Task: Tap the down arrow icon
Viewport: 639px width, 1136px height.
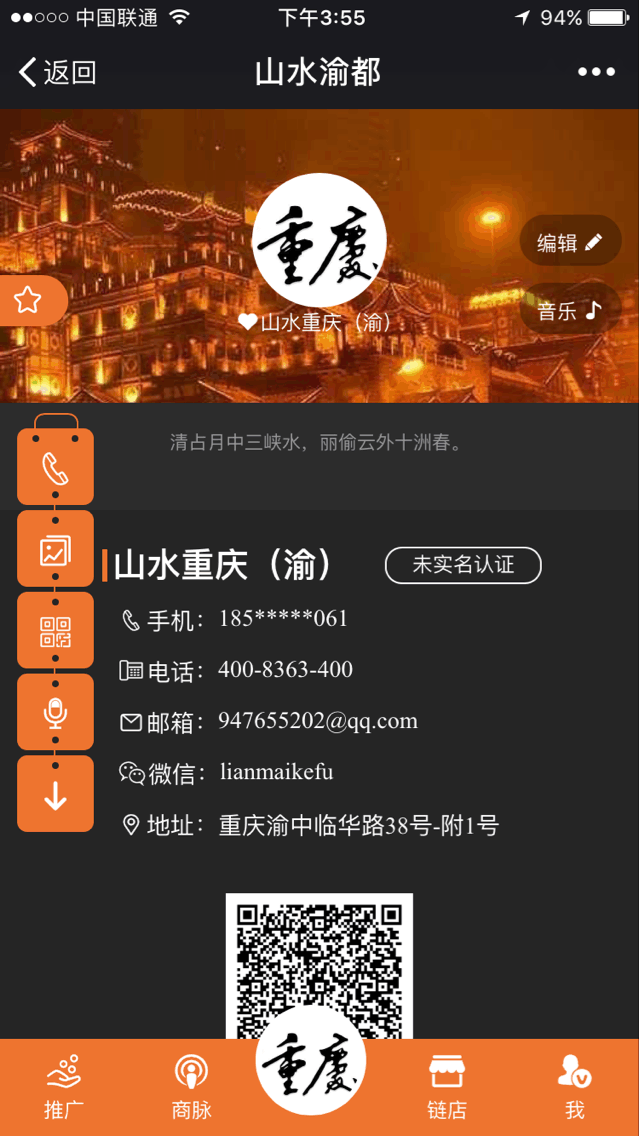Action: 55,795
